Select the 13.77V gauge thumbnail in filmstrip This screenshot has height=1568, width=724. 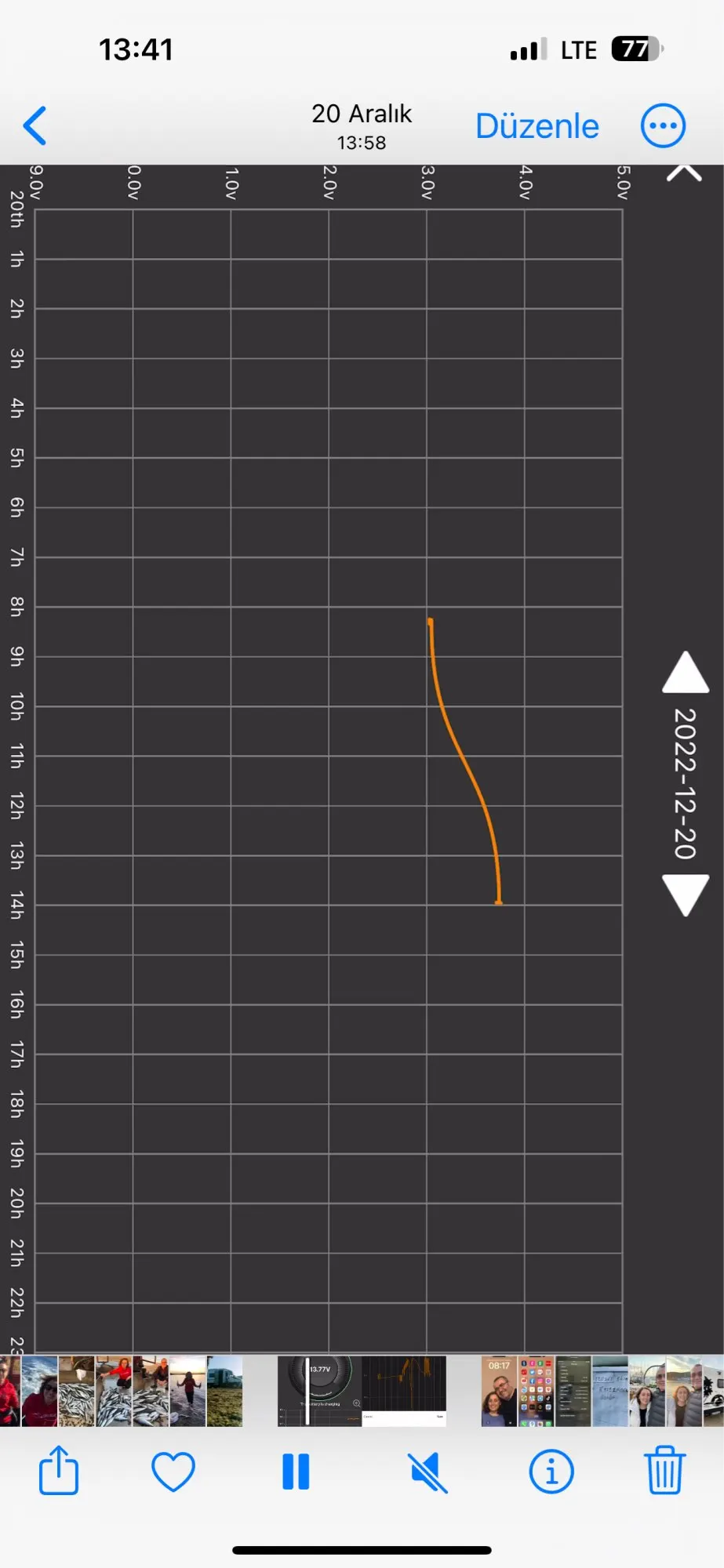click(x=320, y=1391)
